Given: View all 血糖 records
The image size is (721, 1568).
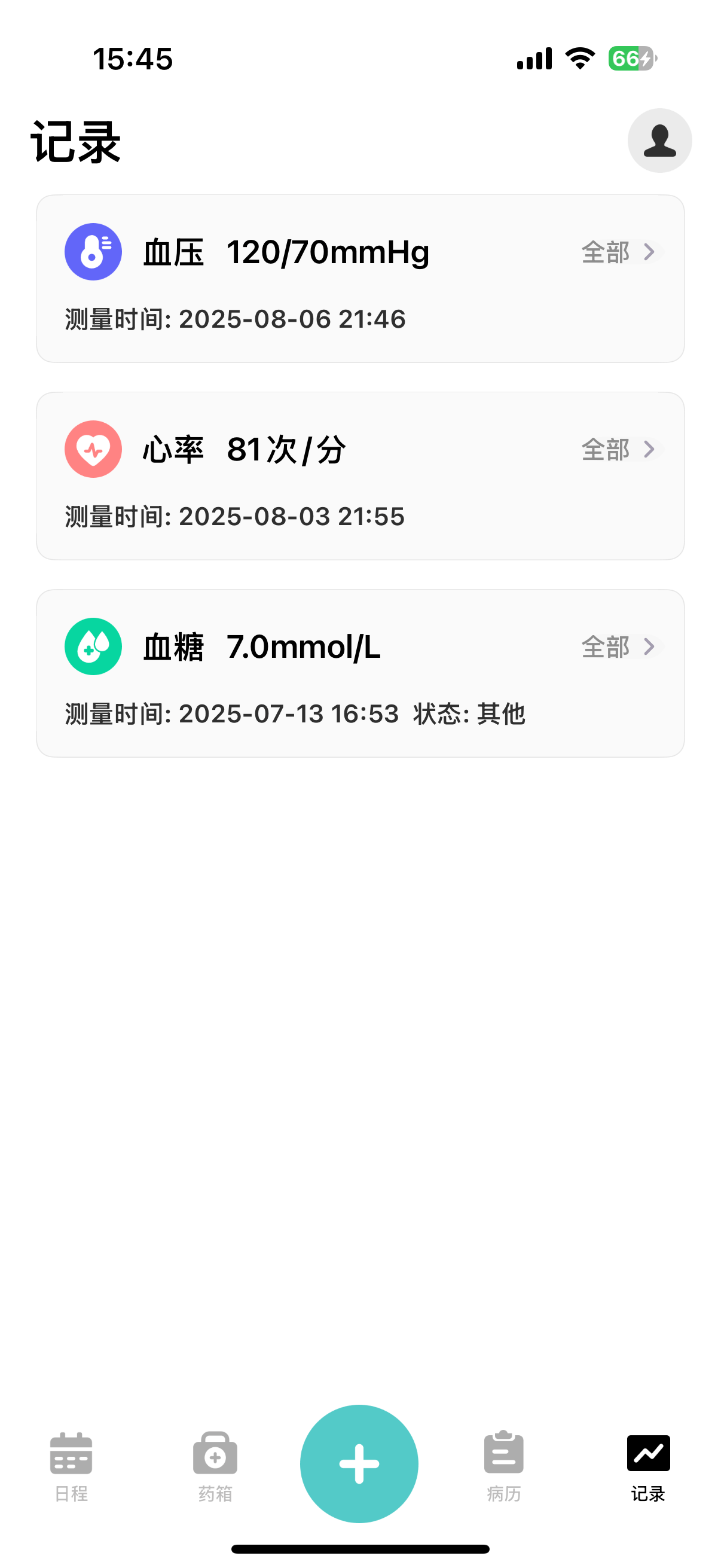Looking at the screenshot, I should click(x=620, y=646).
